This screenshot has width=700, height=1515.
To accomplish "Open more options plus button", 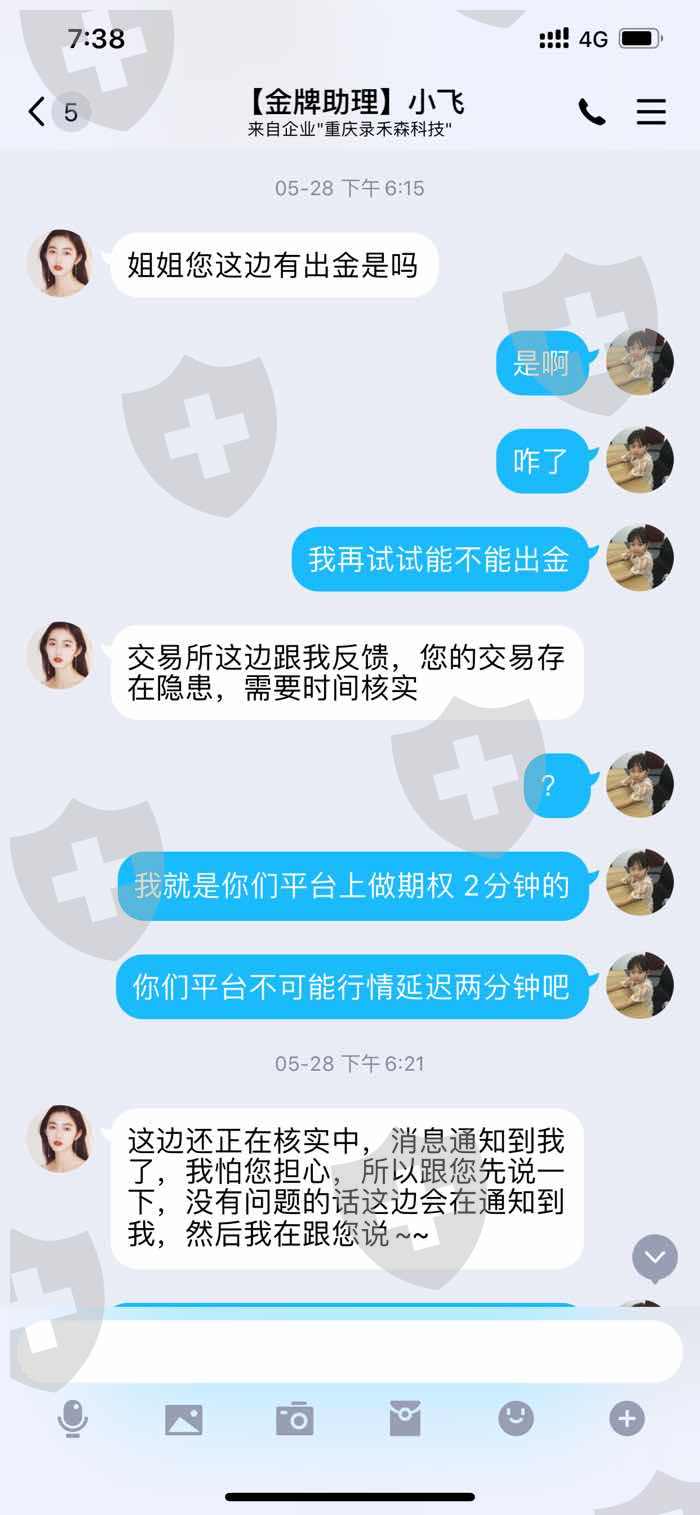I will pos(627,1418).
